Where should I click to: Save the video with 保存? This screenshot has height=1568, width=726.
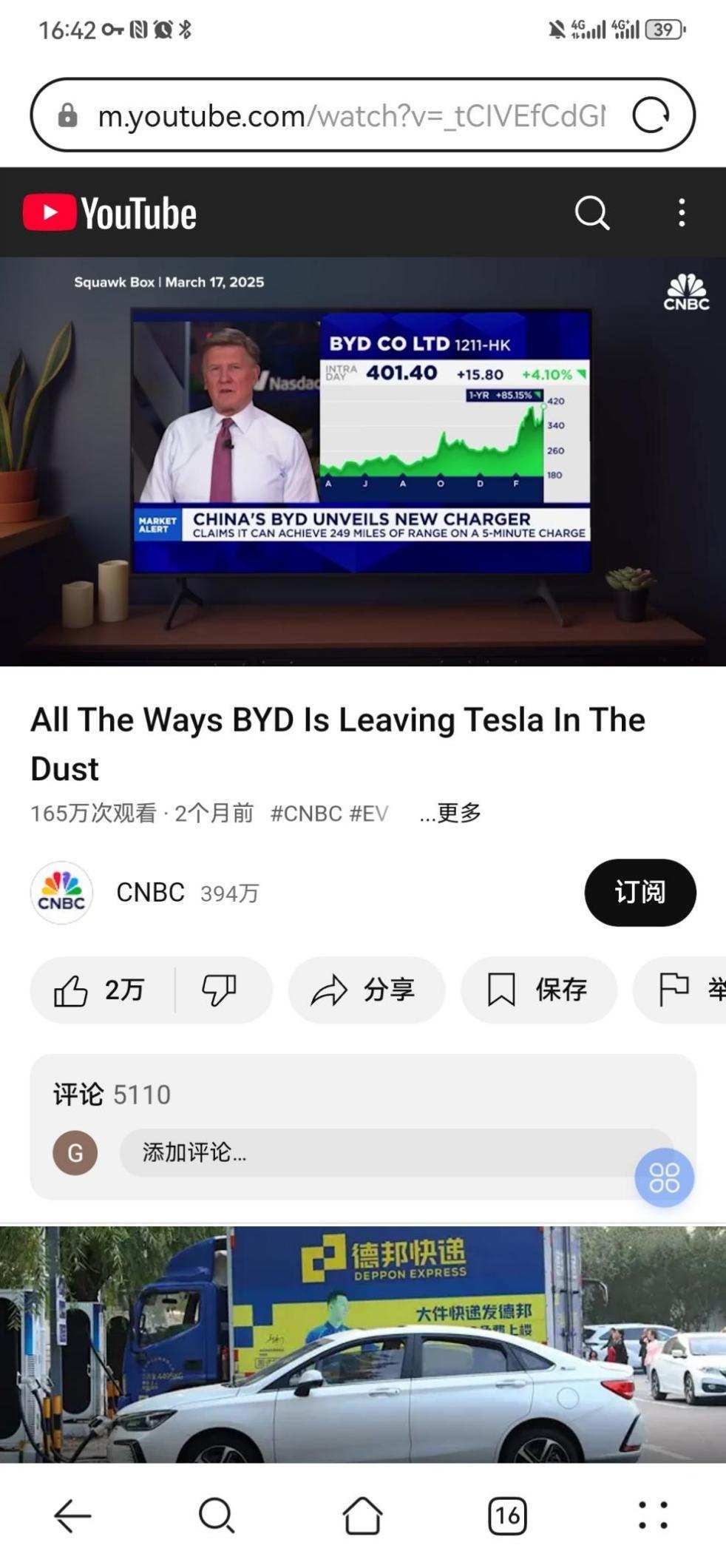click(x=538, y=990)
